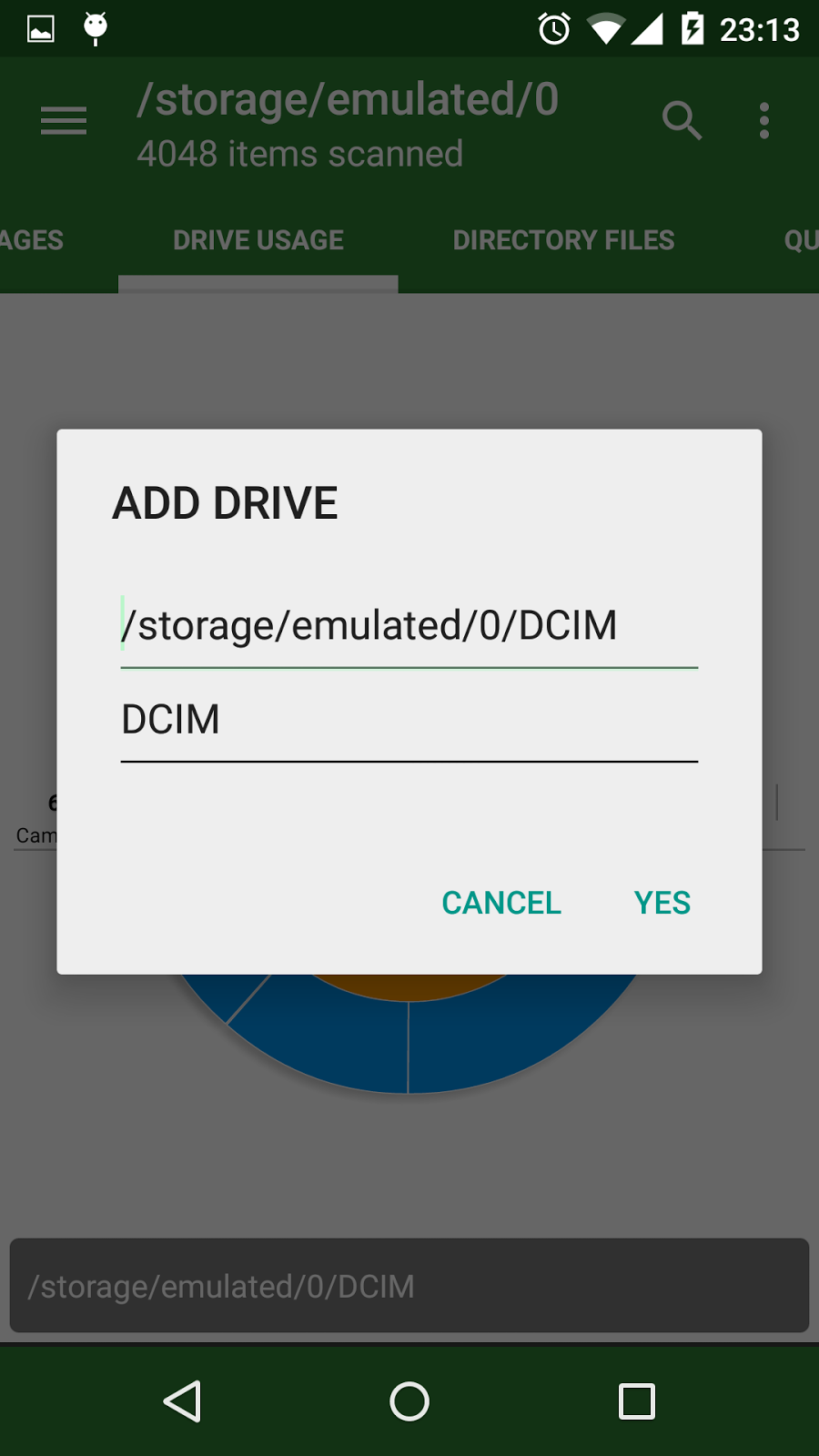Go back with the system back button

point(182,1401)
